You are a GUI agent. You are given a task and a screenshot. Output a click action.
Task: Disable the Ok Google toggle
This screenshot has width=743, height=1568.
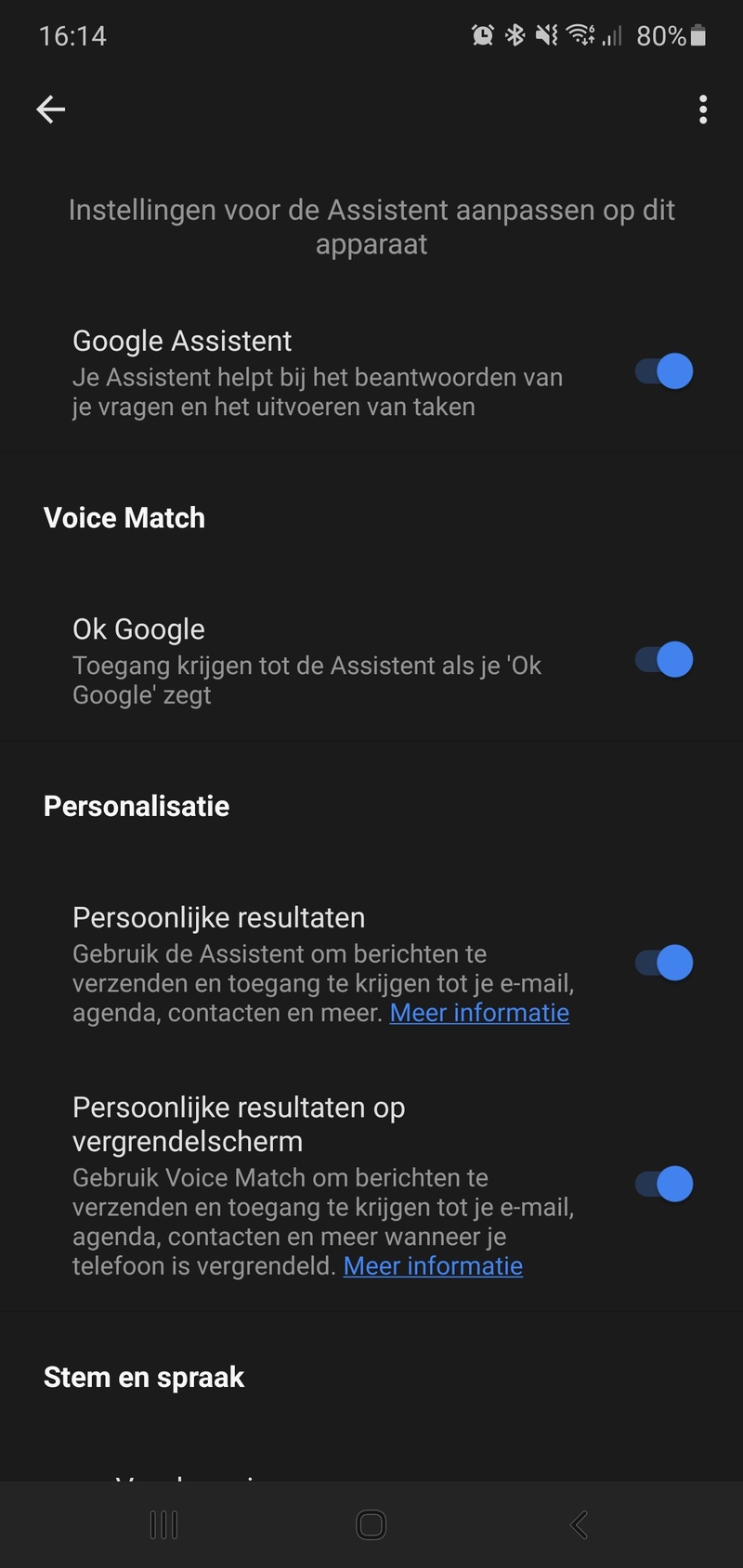(664, 660)
